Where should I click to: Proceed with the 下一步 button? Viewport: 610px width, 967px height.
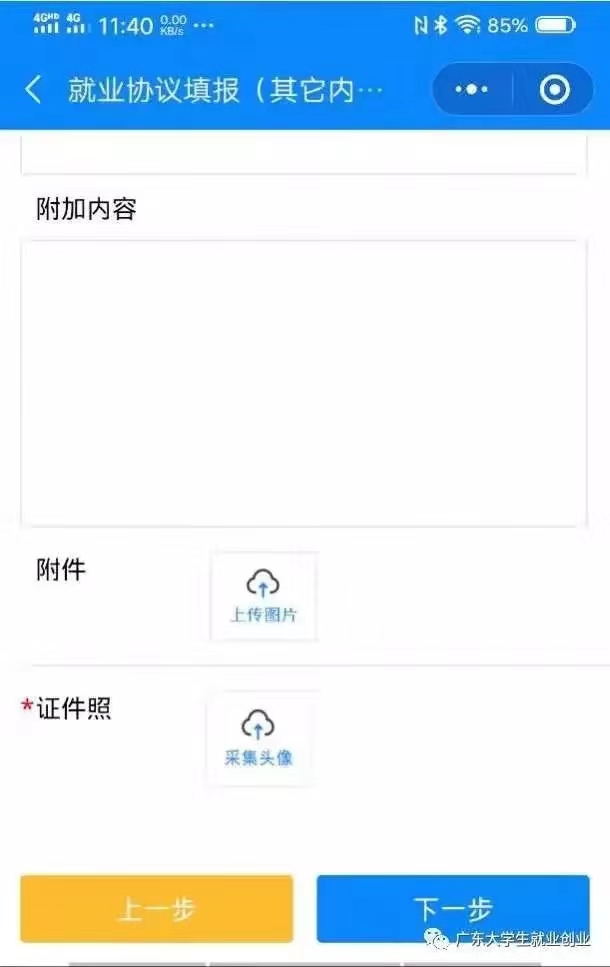(x=452, y=909)
